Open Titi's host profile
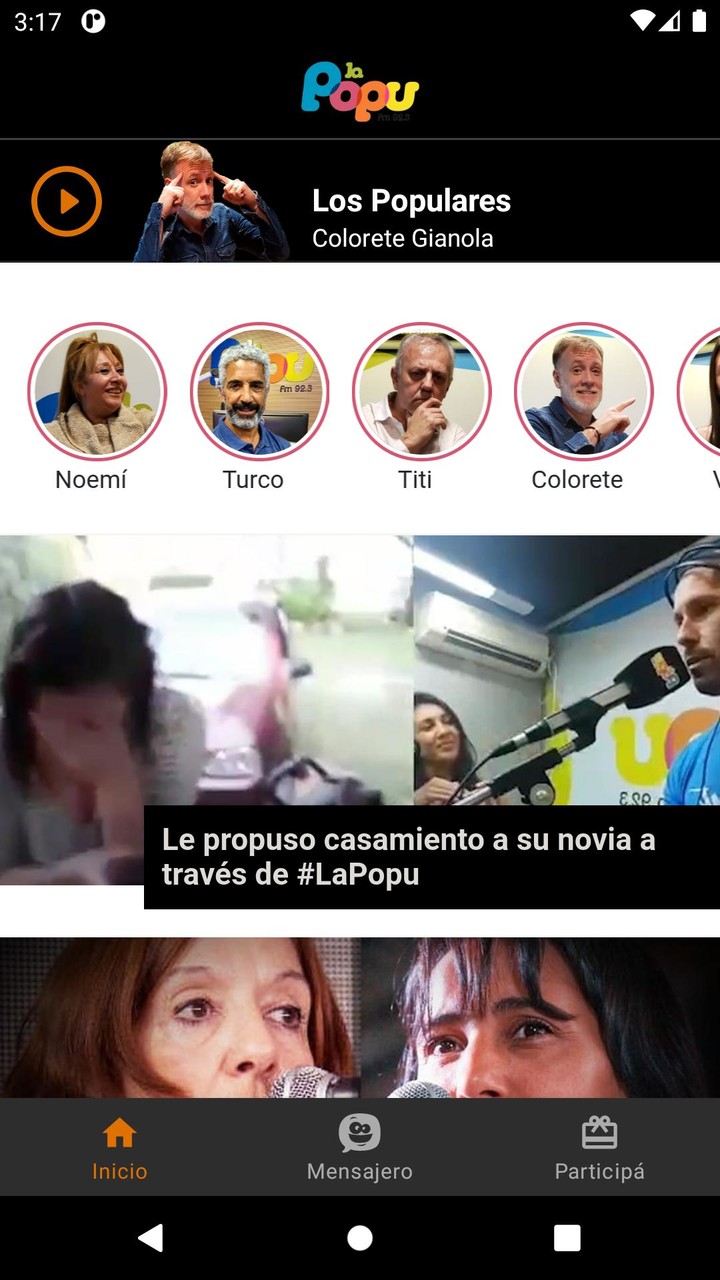Image resolution: width=720 pixels, height=1280 pixels. point(421,391)
